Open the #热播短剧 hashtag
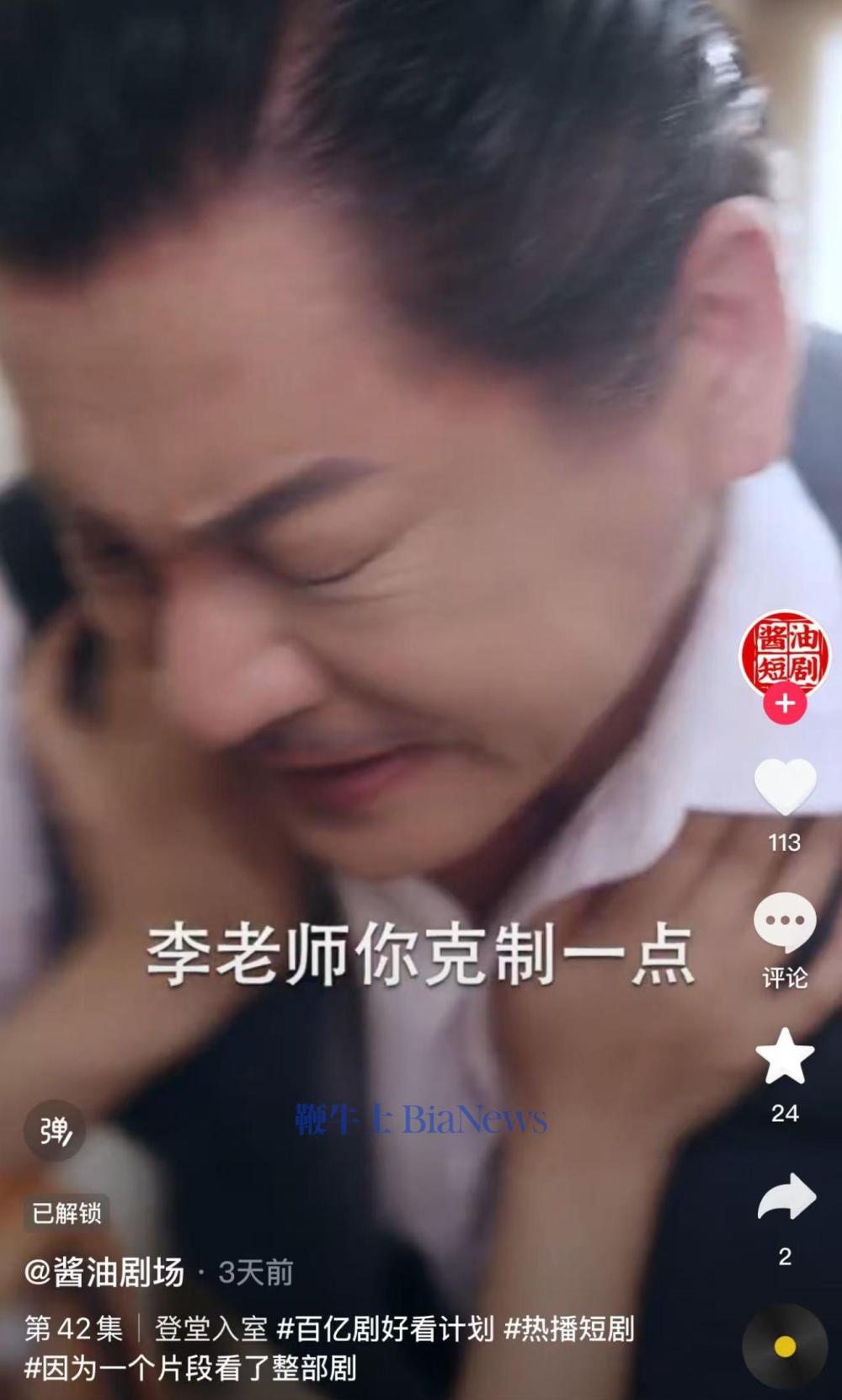The width and height of the screenshot is (842, 1400). (568, 1329)
